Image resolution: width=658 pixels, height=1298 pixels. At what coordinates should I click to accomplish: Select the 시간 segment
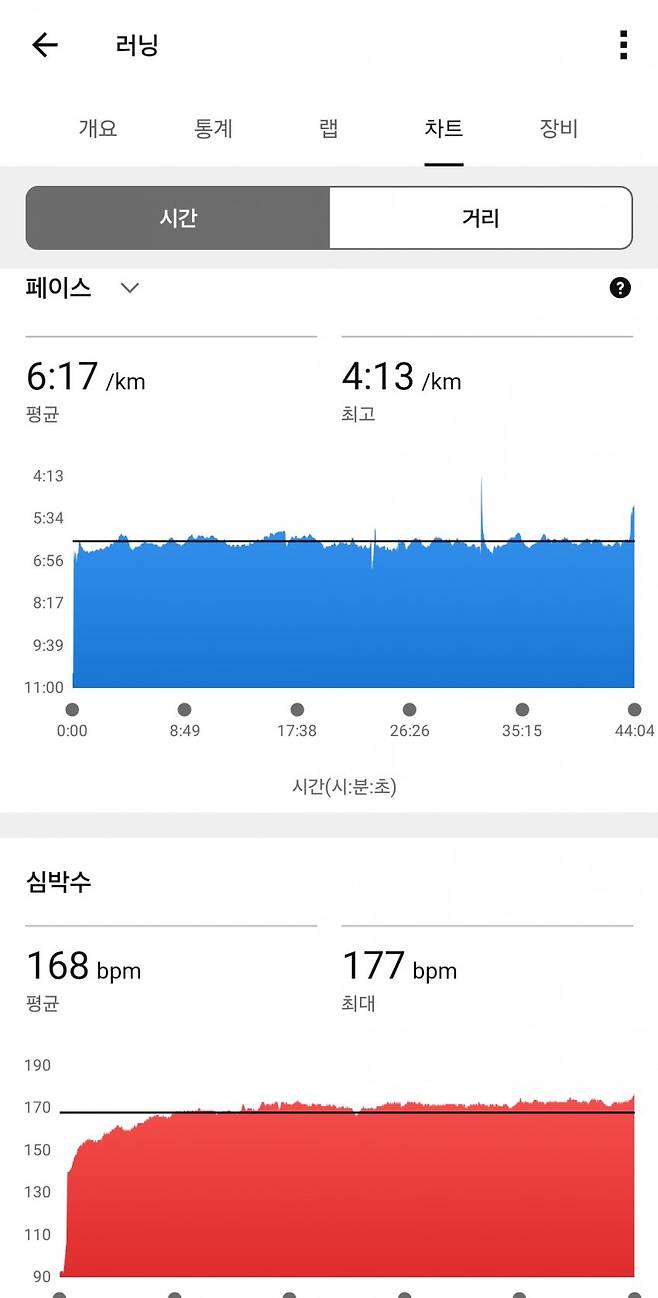point(178,218)
